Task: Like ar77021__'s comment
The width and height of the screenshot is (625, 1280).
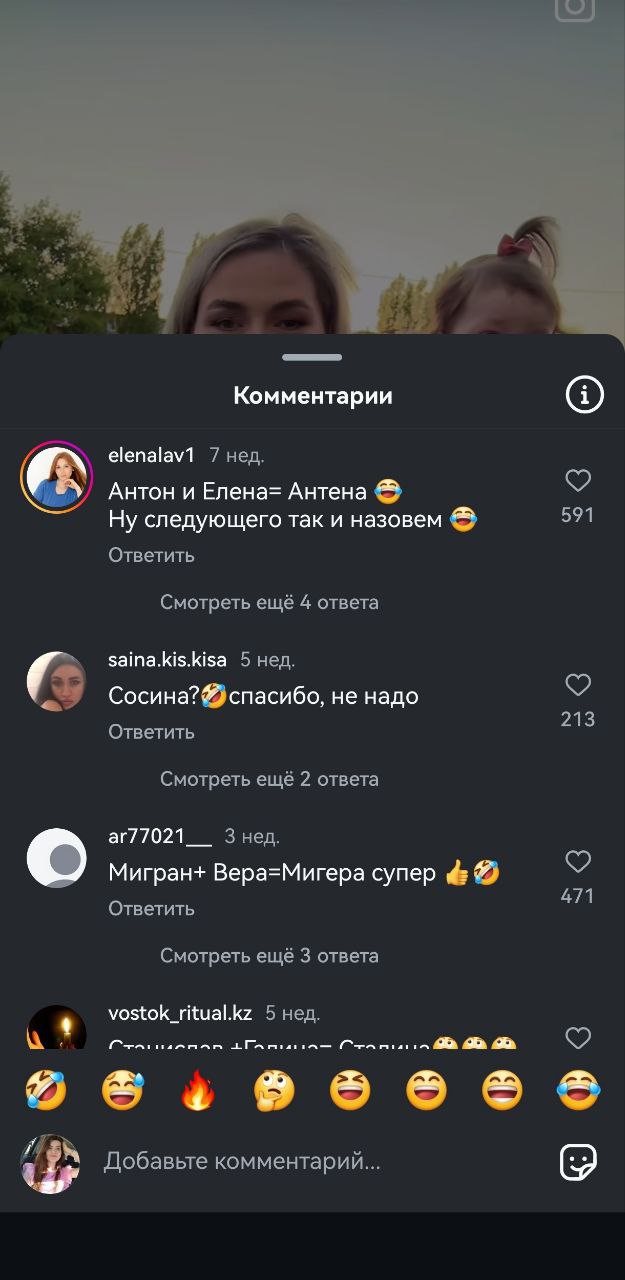Action: coord(578,862)
